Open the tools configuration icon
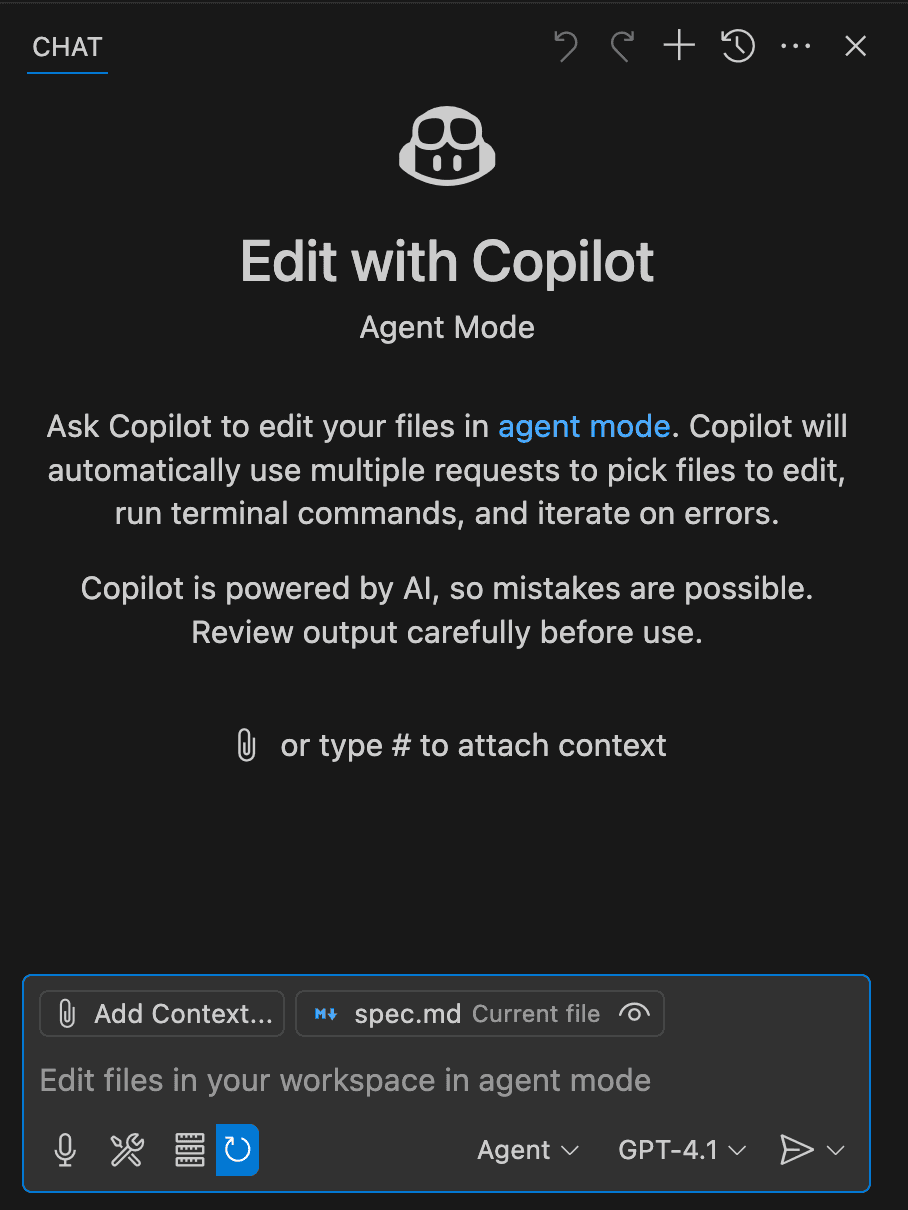Screen dimensions: 908x1210 [127, 1150]
